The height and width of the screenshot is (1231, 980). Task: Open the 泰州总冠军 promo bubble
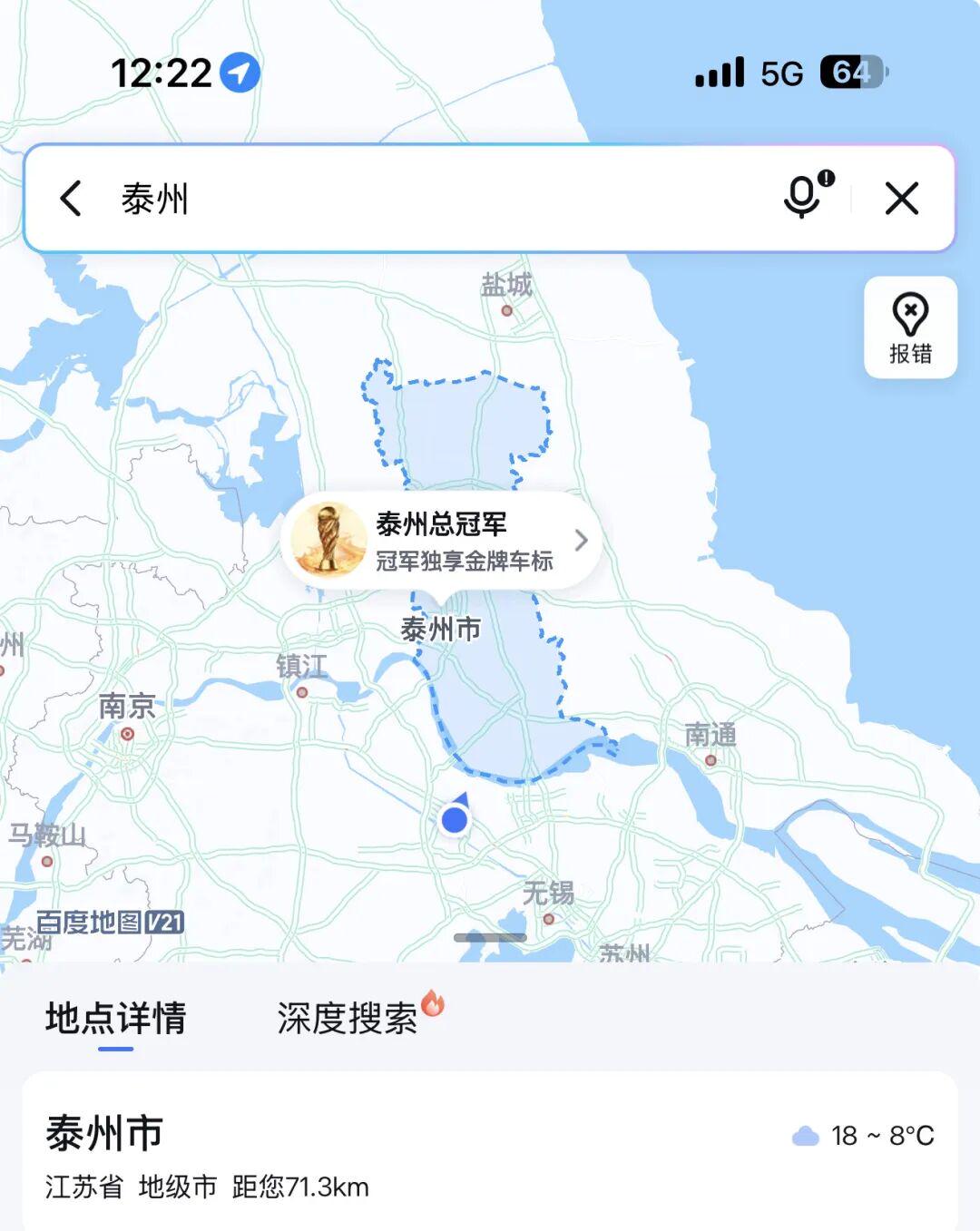(441, 541)
